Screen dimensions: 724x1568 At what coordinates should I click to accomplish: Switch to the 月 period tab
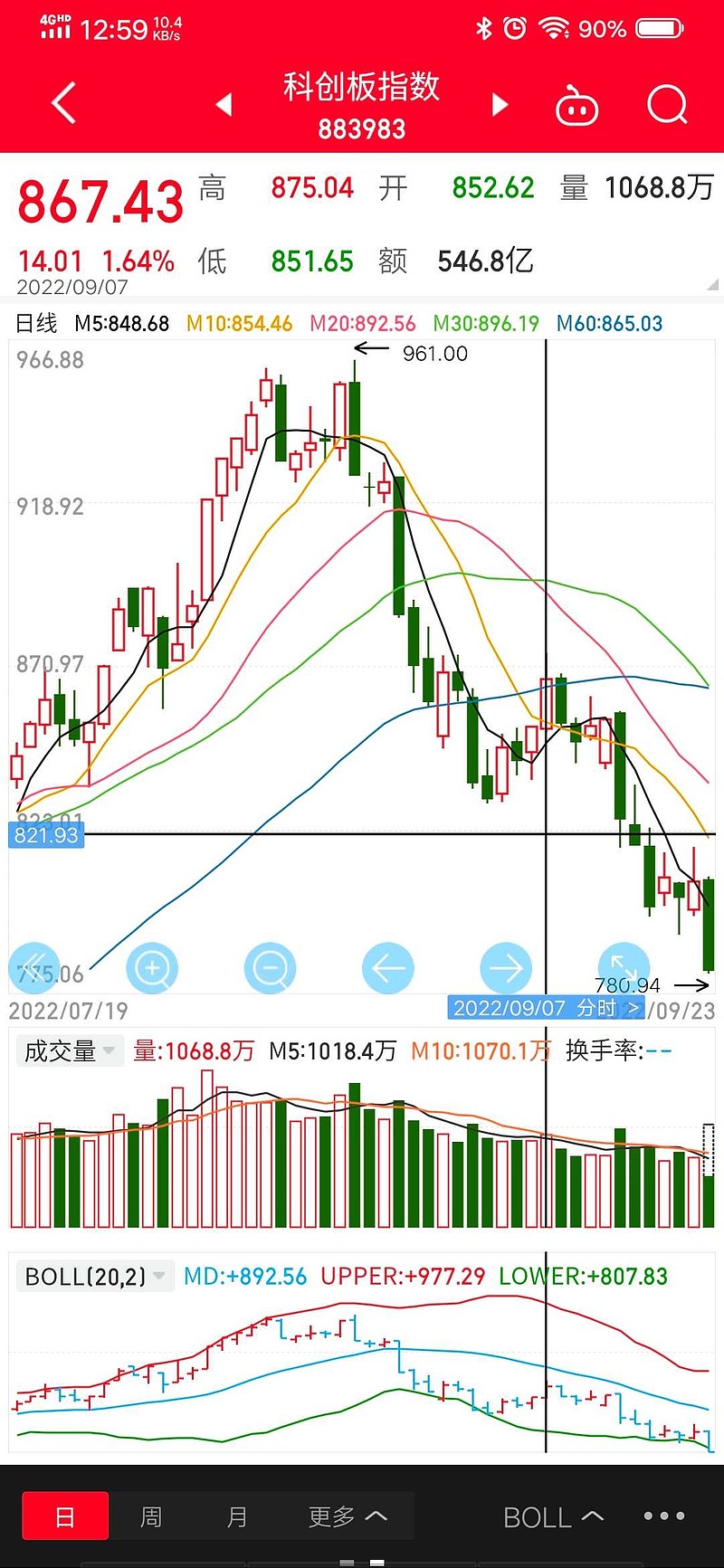[x=237, y=1516]
